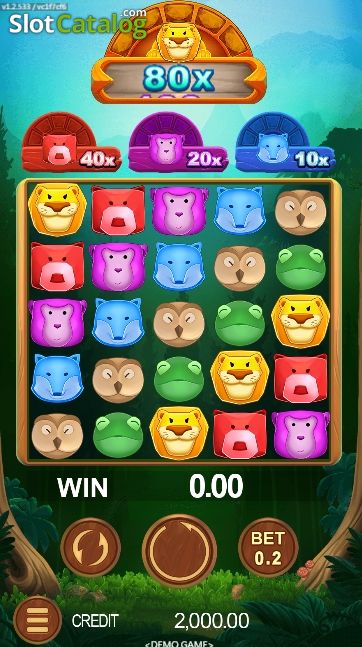This screenshot has width=362, height=647.
Task: Spin the reels with the large round button
Action: [180, 550]
